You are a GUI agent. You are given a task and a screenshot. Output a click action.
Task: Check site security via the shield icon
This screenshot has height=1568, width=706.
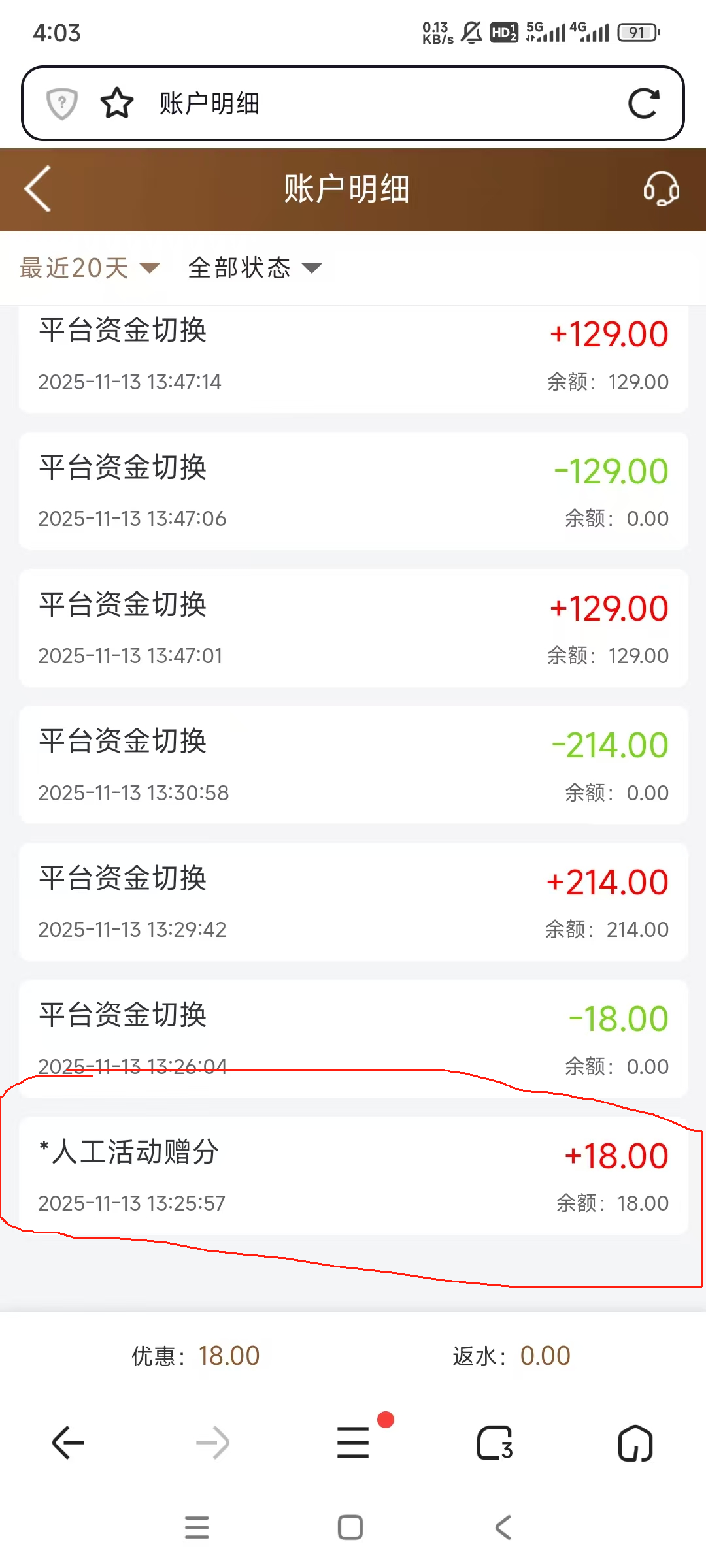62,103
